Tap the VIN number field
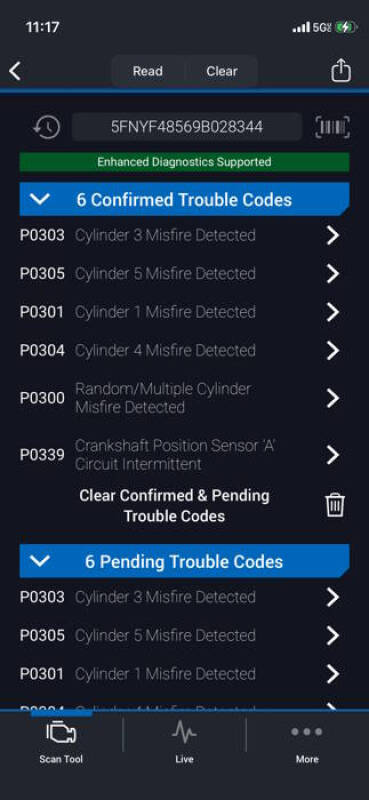 (187, 127)
